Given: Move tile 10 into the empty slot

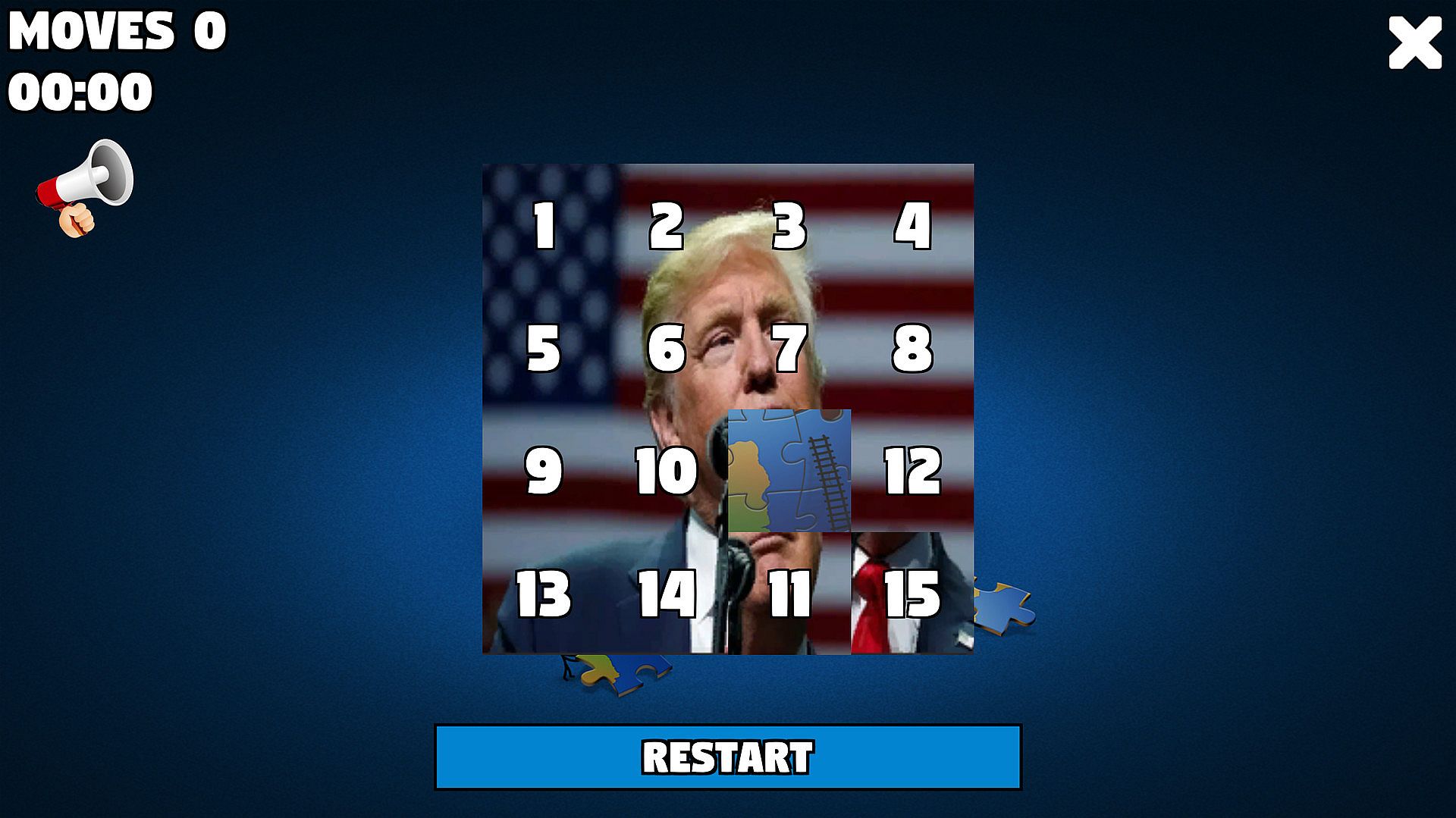Looking at the screenshot, I should tap(667, 471).
